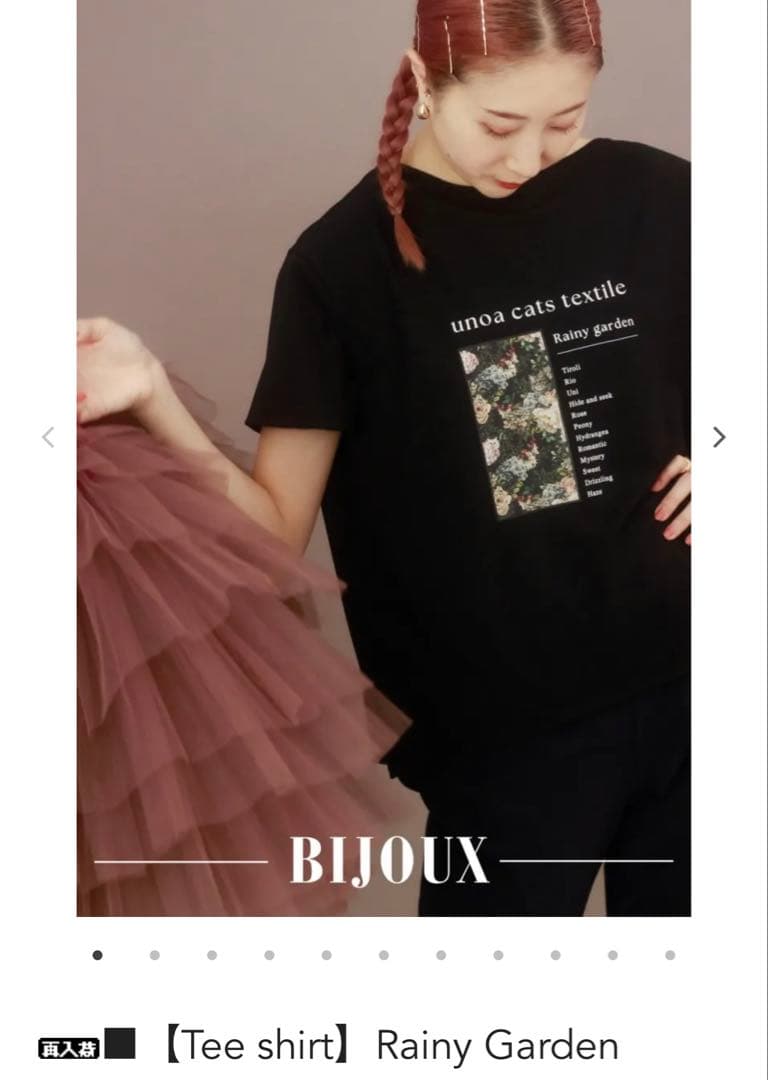This screenshot has width=768, height=1080.
Task: Go to the previous product image
Action: (x=47, y=437)
